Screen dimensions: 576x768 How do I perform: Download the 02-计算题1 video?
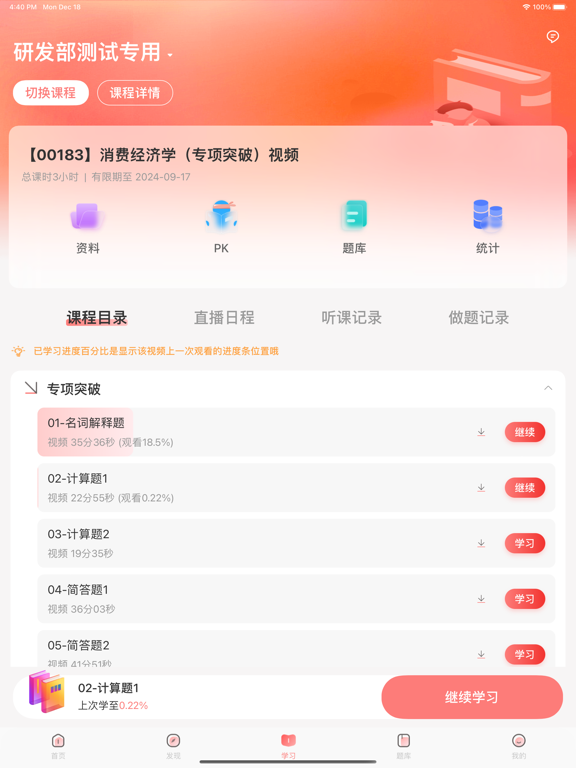point(481,488)
